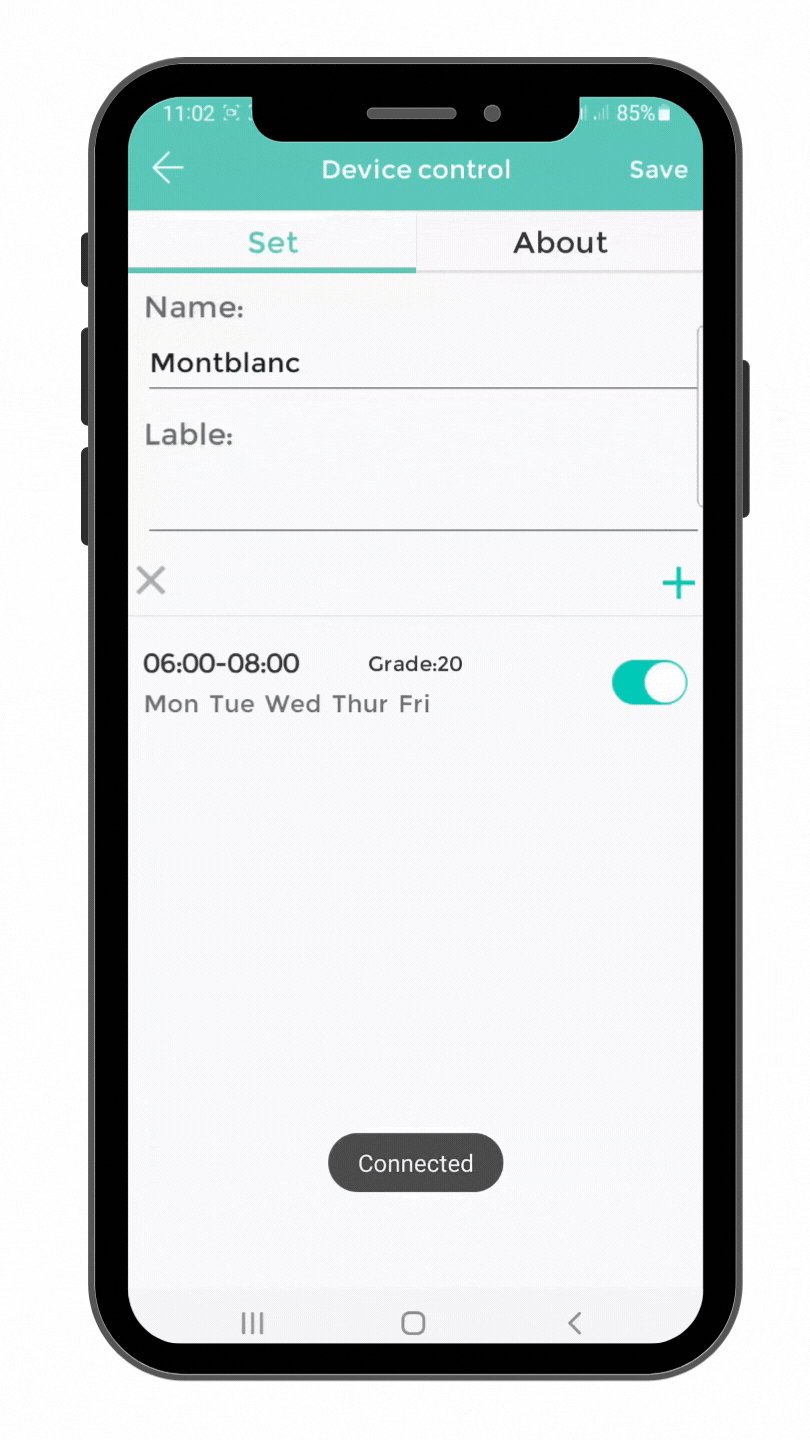
Task: Go back with the top-left arrow
Action: pos(167,168)
